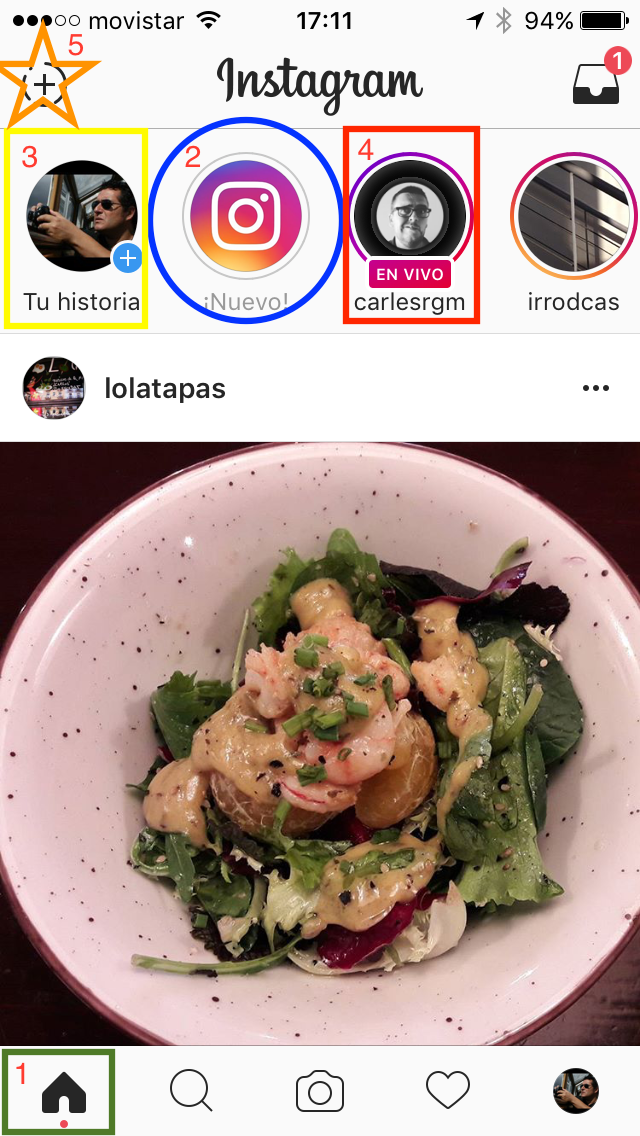Image resolution: width=640 pixels, height=1136 pixels.
Task: Open the camera tab
Action: click(x=320, y=1091)
